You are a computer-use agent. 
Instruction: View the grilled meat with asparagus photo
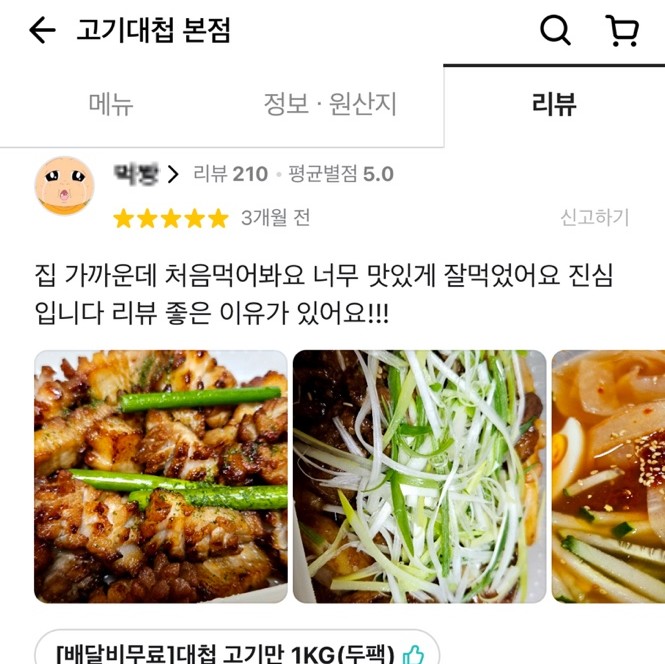click(x=161, y=476)
